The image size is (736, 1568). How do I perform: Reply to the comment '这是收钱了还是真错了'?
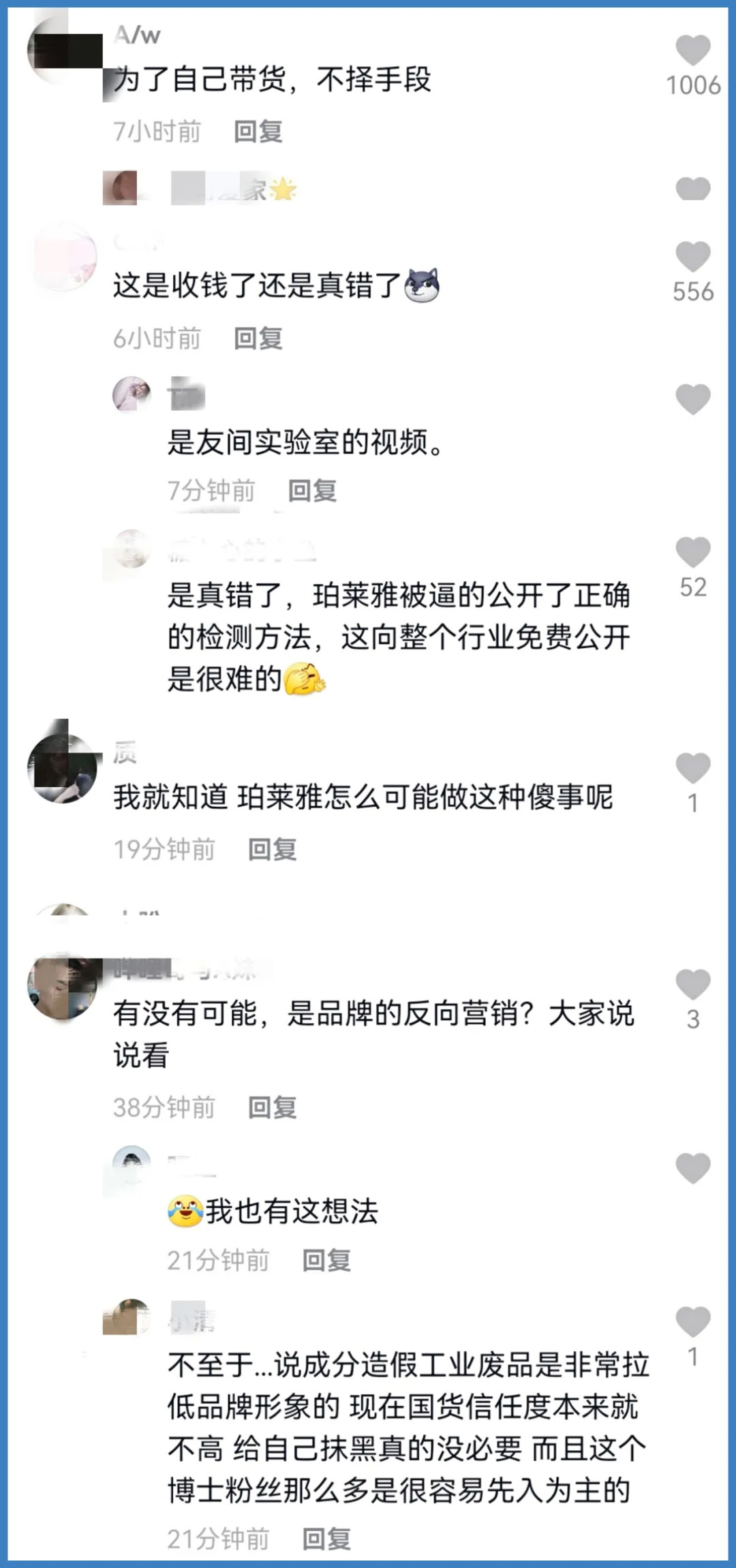[258, 338]
